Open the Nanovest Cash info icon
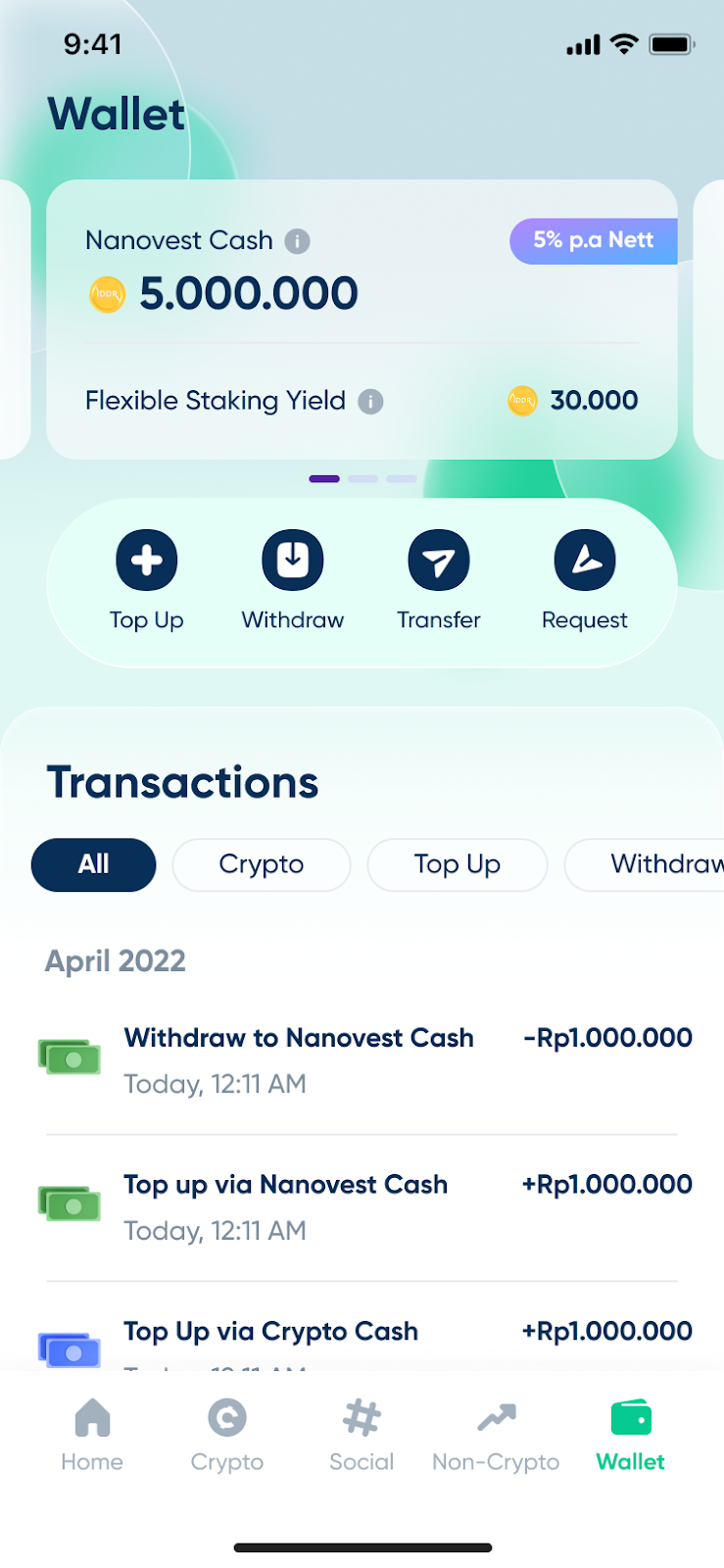 tap(297, 241)
